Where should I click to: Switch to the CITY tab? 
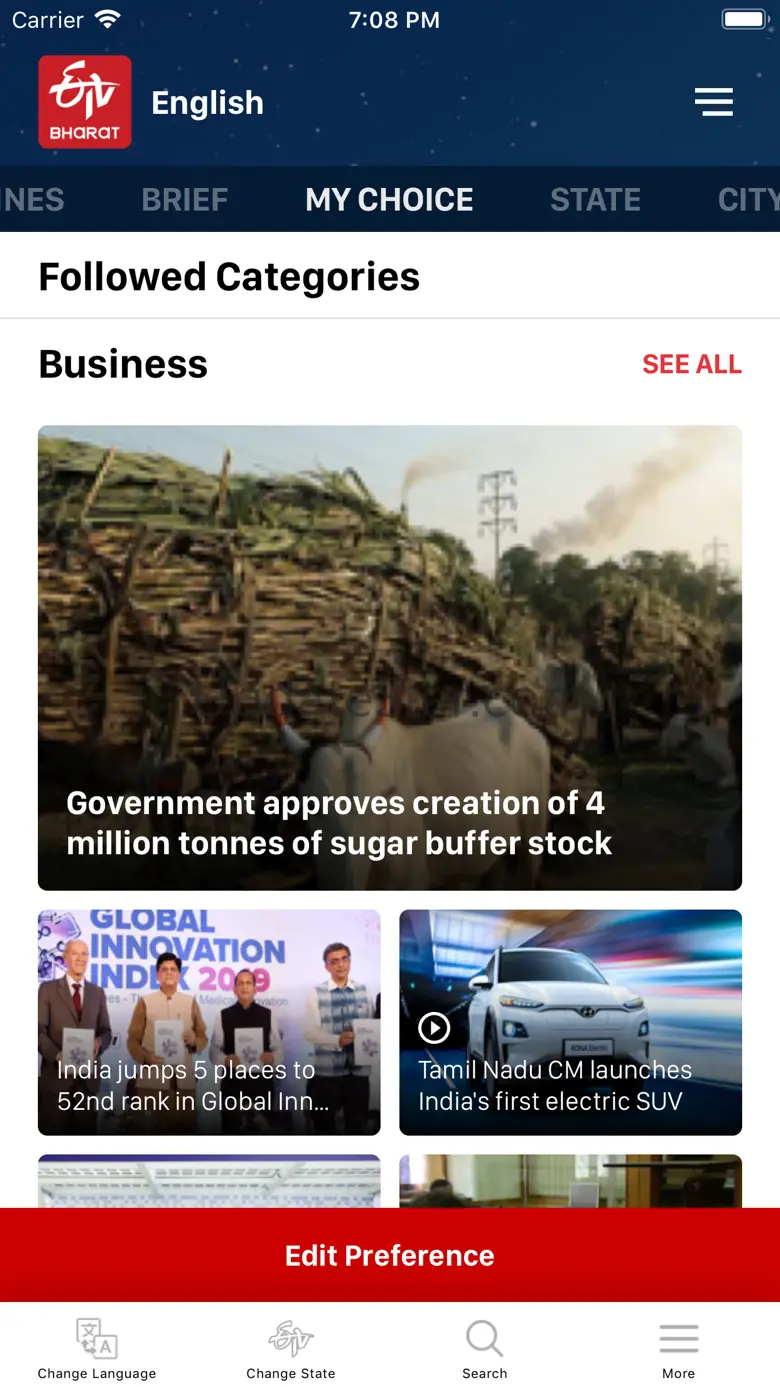(748, 200)
